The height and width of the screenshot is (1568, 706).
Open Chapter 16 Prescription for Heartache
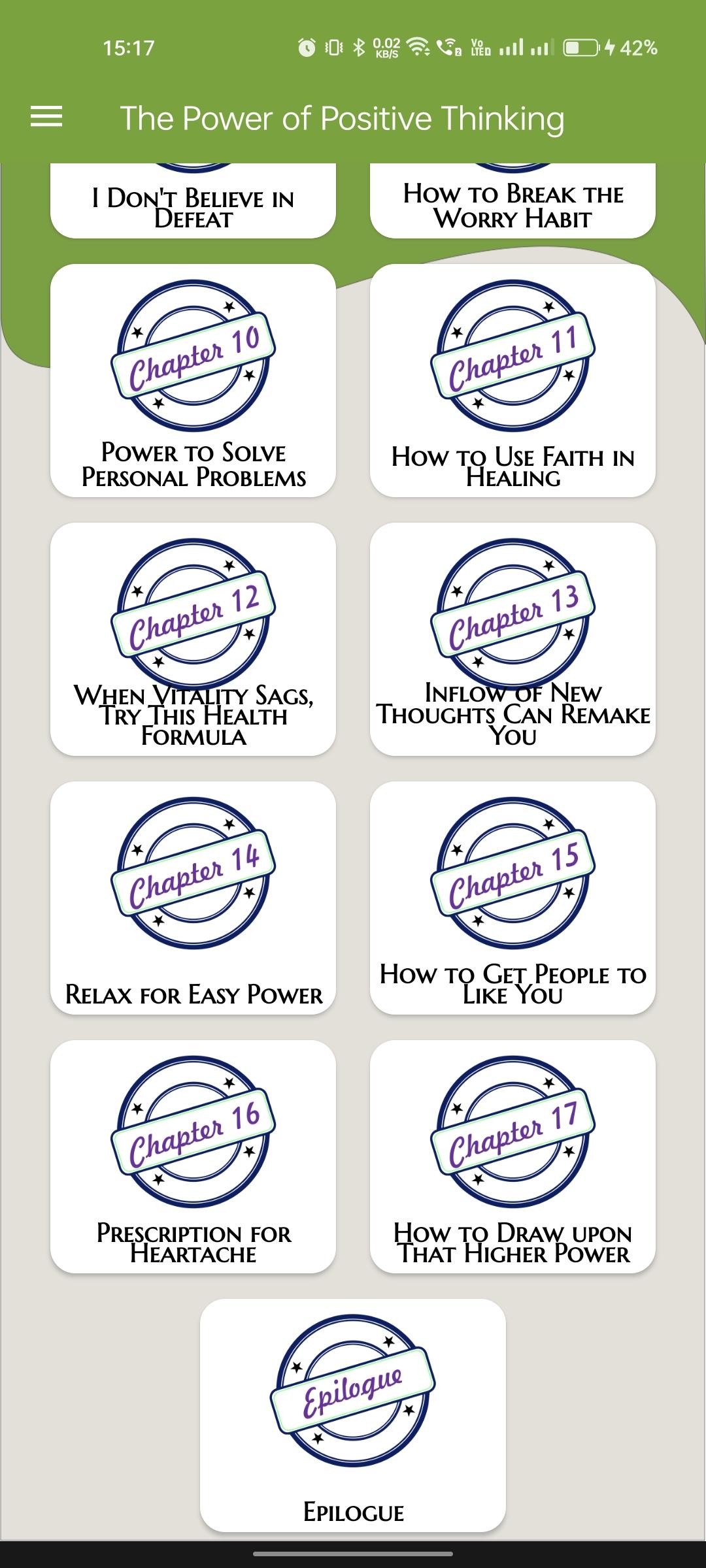tap(193, 1156)
